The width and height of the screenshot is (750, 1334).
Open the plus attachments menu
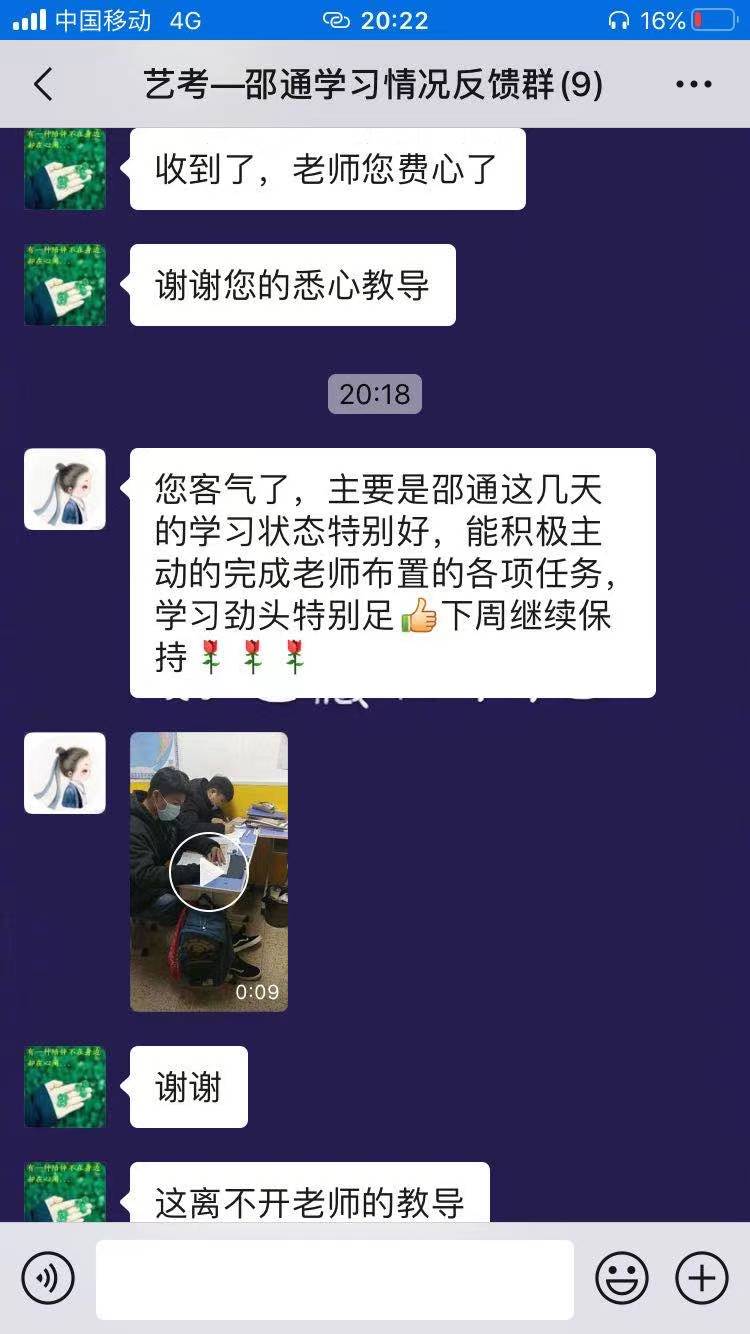pos(701,1278)
